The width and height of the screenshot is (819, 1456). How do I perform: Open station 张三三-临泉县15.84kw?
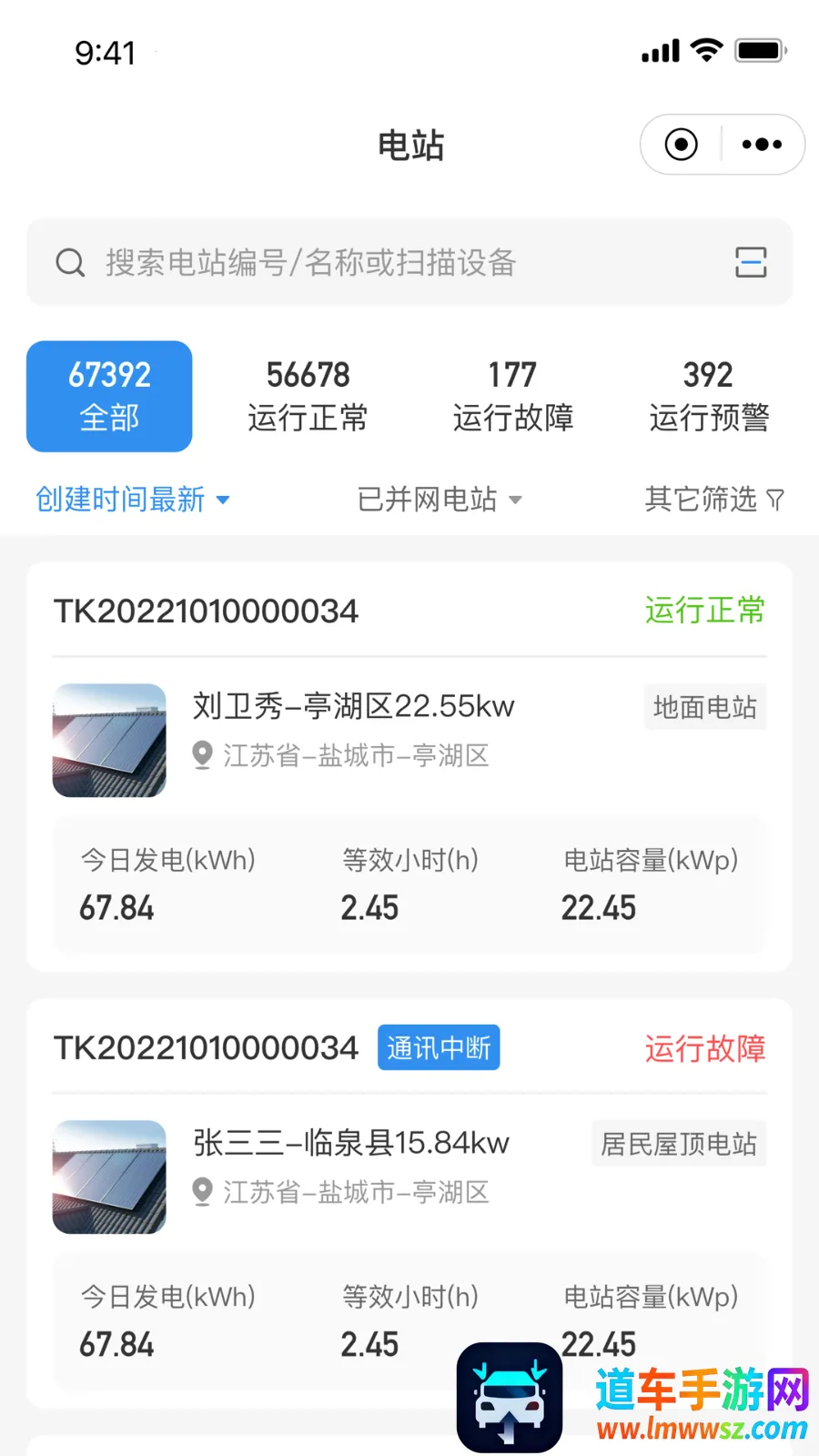(351, 1144)
